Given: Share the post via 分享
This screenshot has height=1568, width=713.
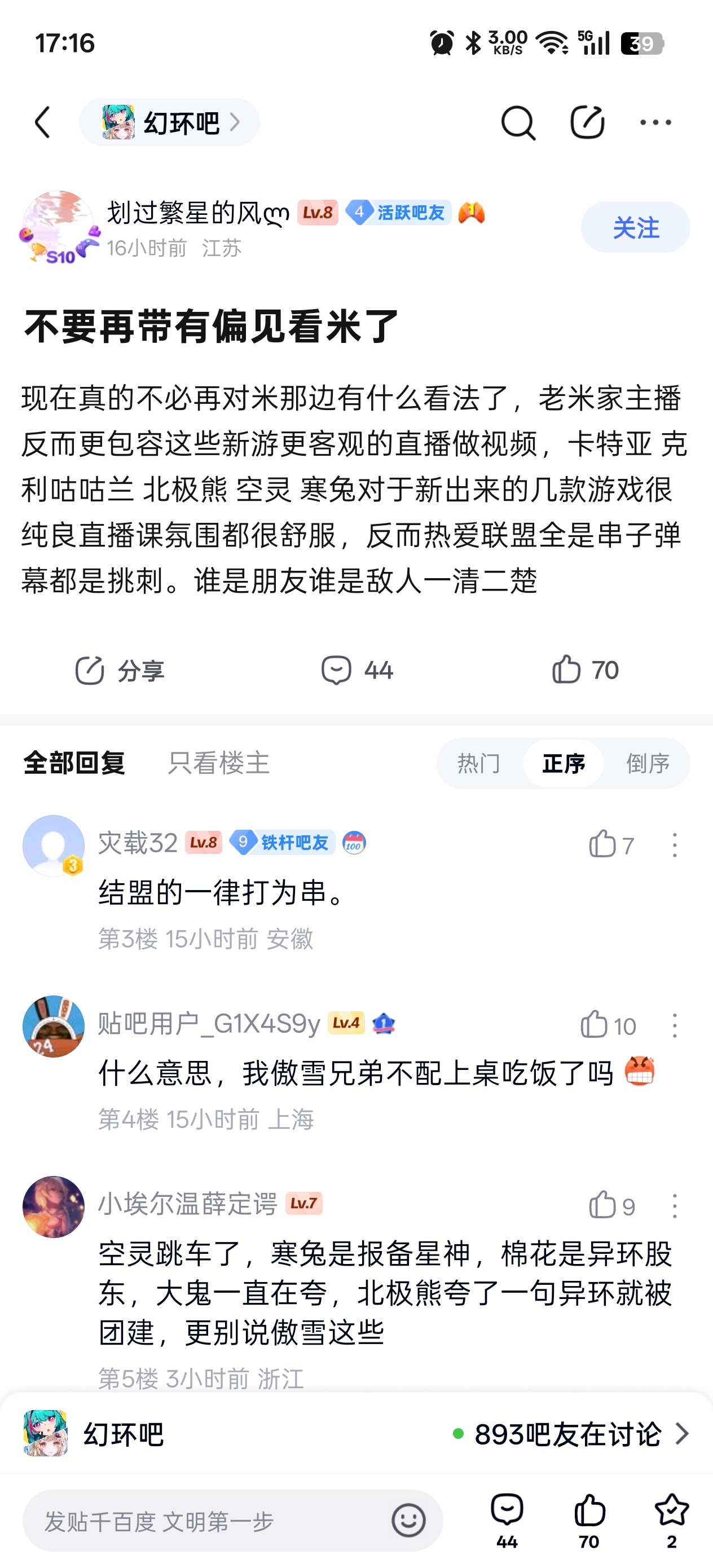Looking at the screenshot, I should click(x=120, y=670).
